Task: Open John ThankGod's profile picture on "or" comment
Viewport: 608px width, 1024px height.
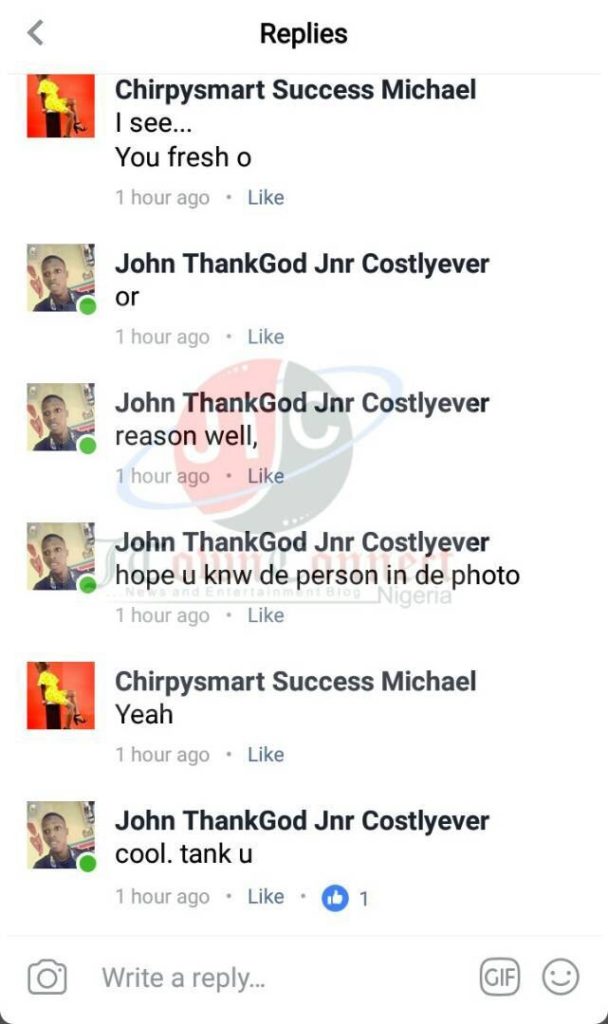Action: coord(61,278)
